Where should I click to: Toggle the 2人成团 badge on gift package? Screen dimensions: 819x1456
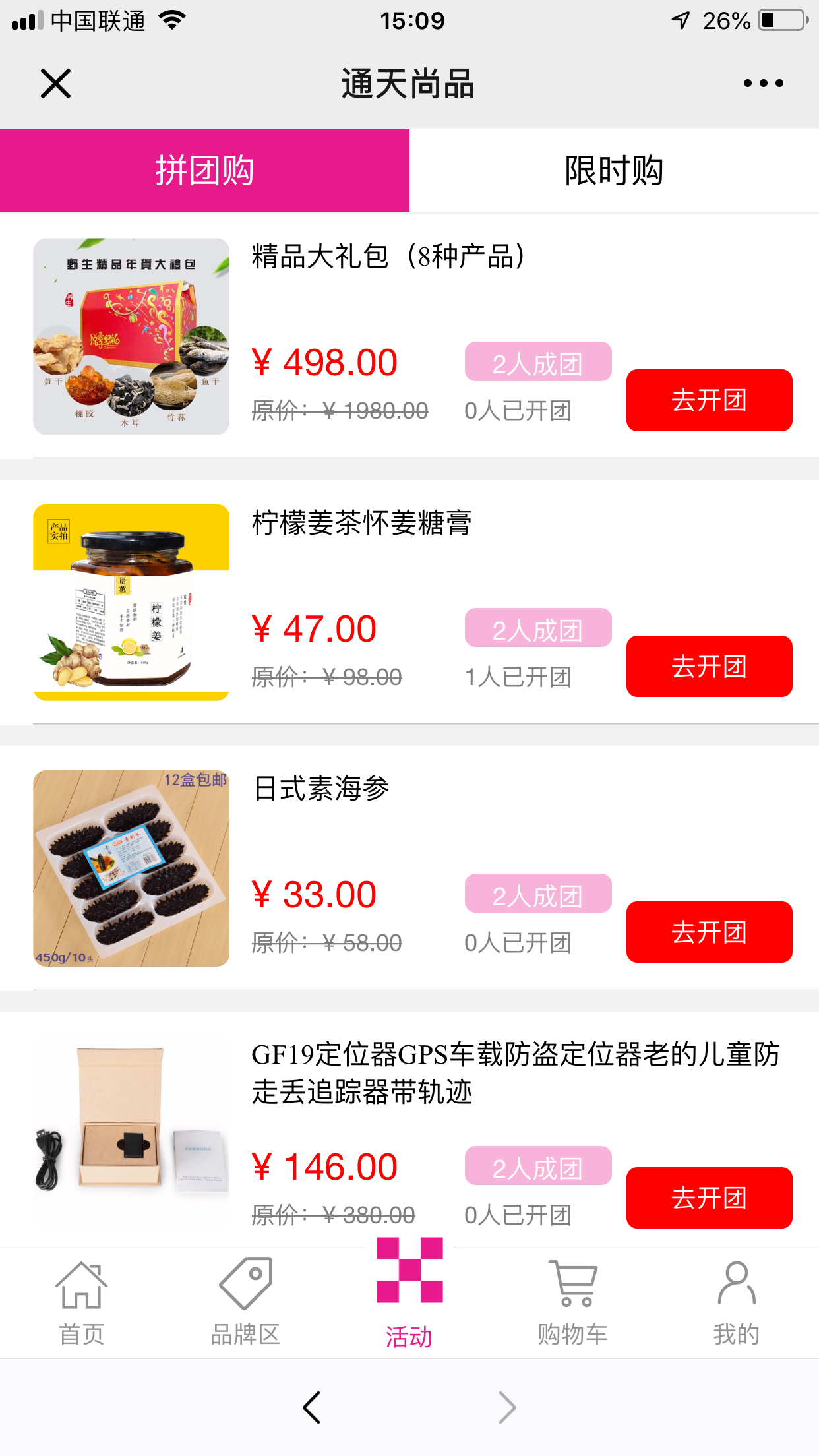coord(538,361)
